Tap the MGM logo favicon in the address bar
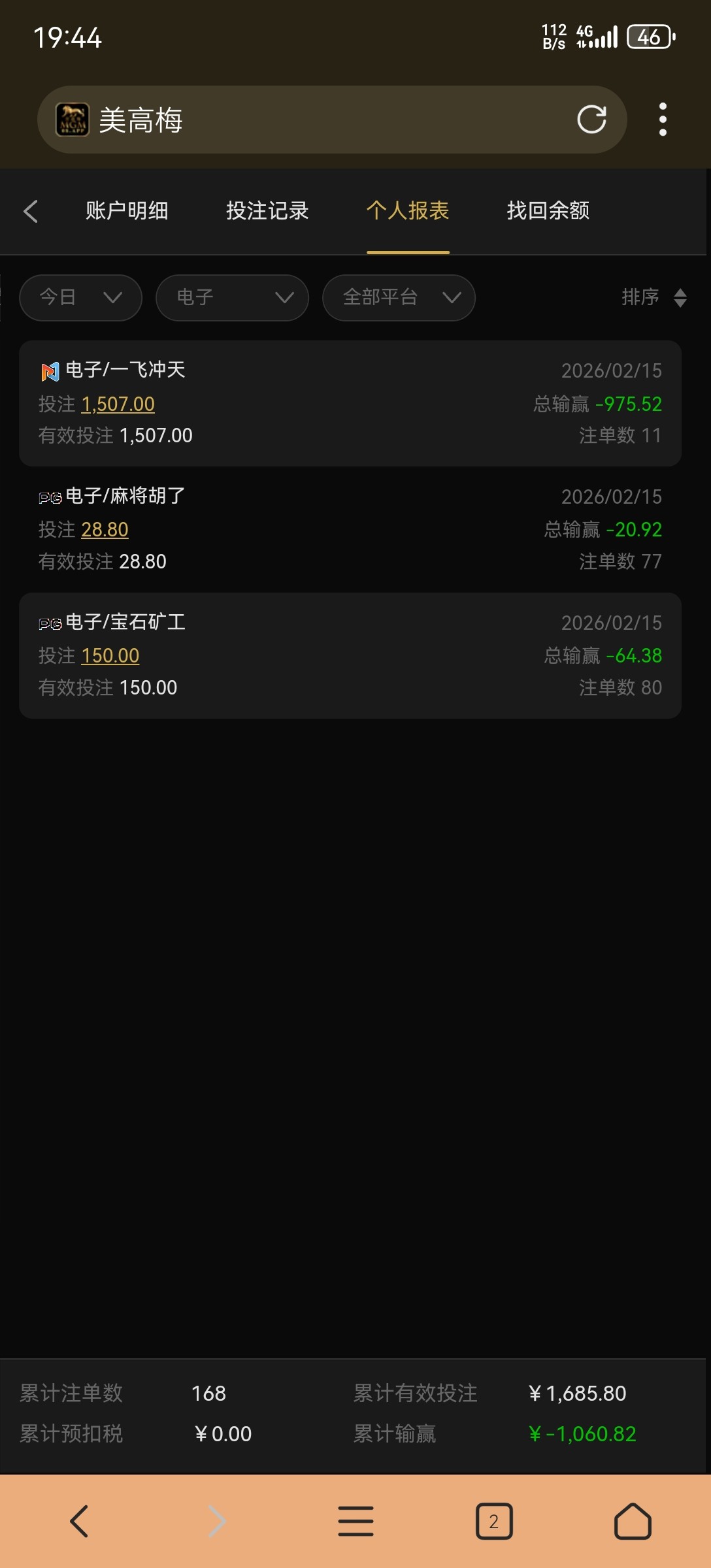This screenshot has height=1568, width=711. click(72, 120)
